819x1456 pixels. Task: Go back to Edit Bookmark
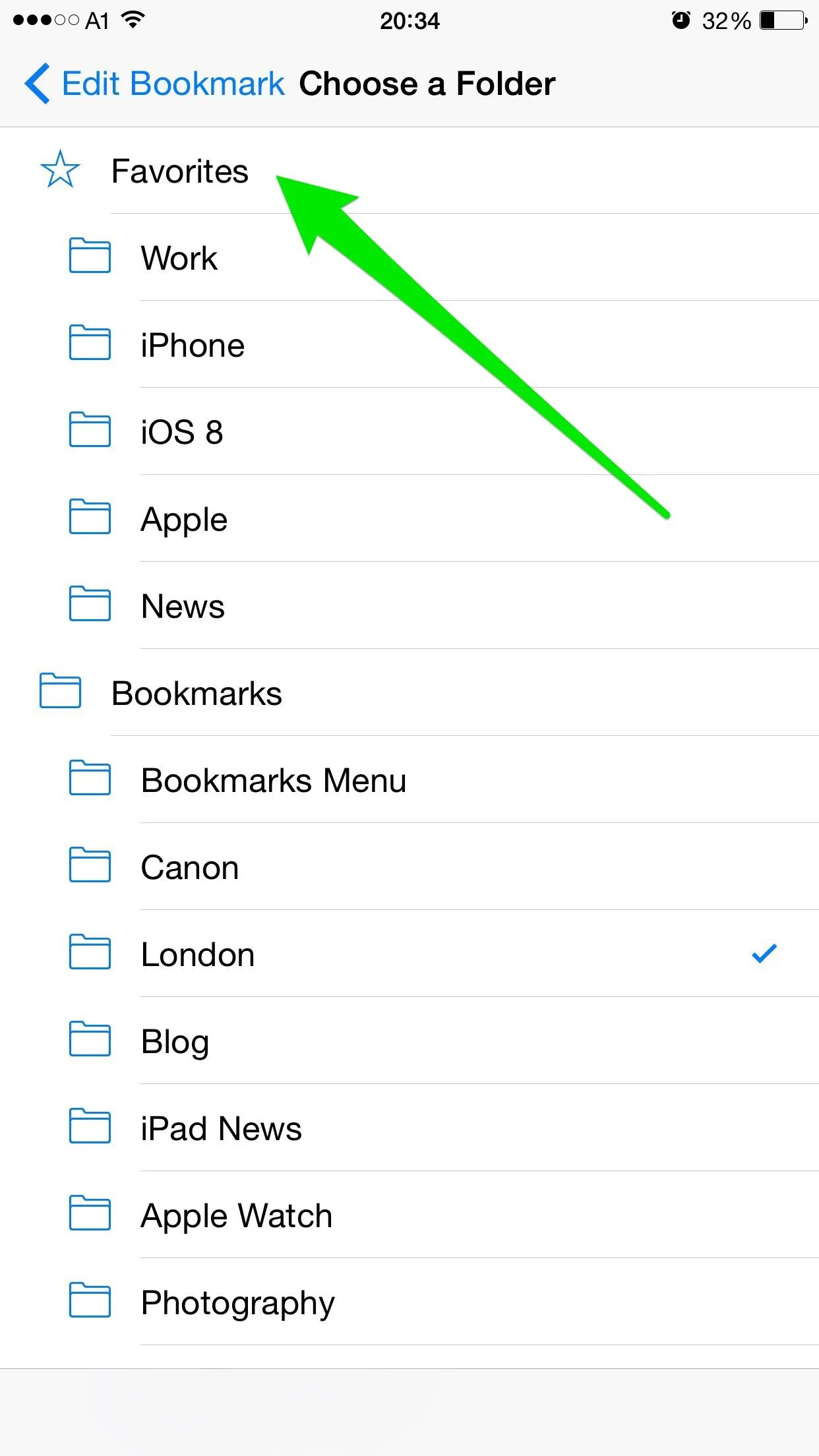tap(155, 84)
